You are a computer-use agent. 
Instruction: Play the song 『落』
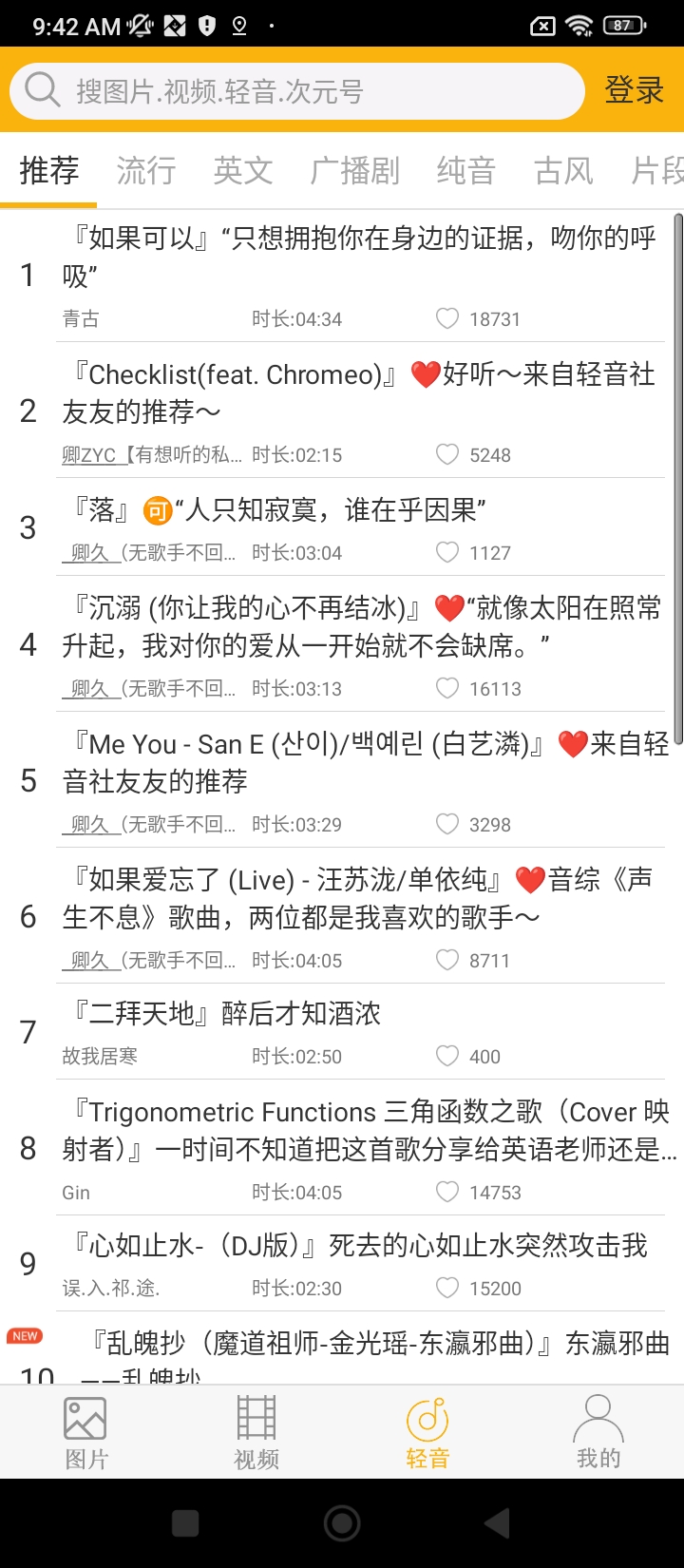342,527
